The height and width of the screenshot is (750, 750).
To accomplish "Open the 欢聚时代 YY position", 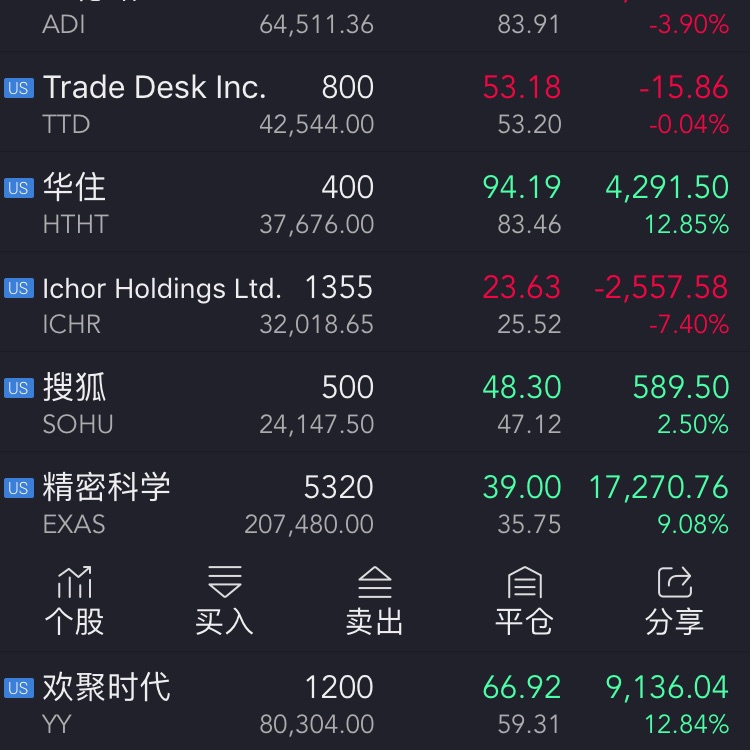I will [x=375, y=704].
